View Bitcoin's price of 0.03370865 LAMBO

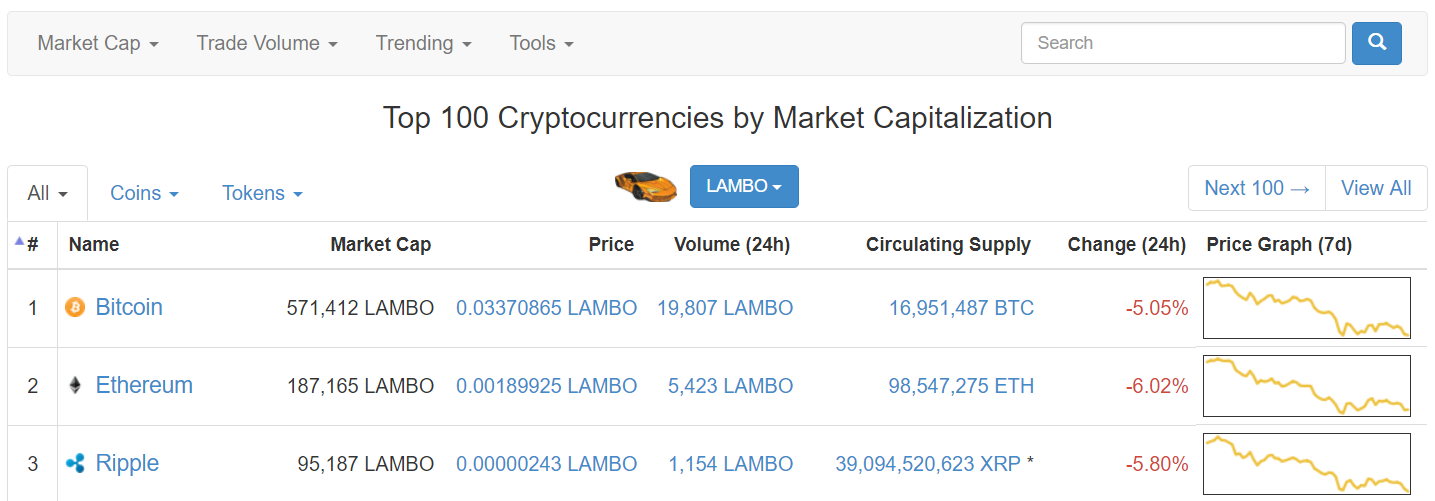click(x=546, y=308)
